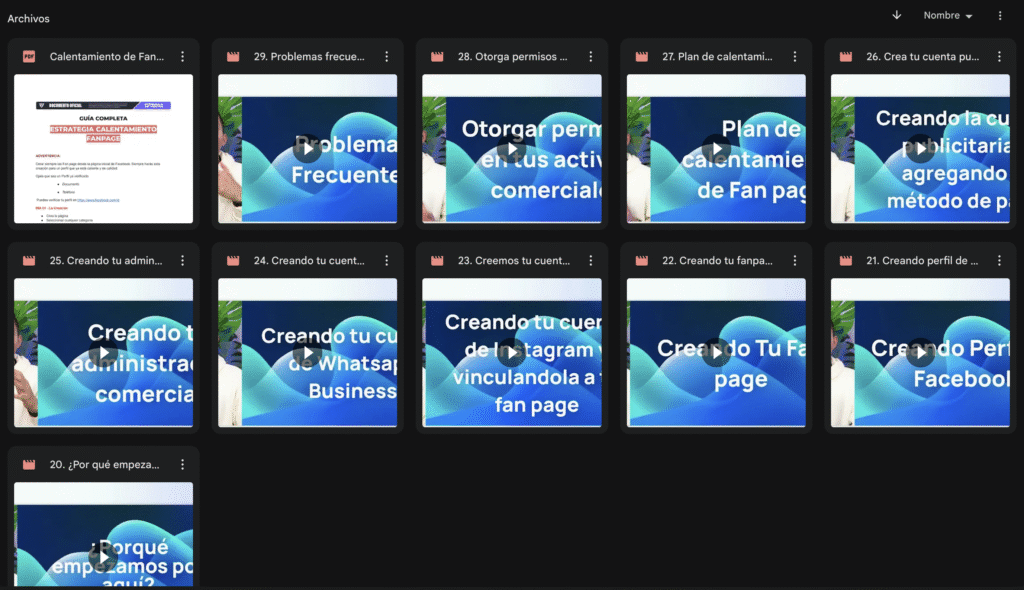Play video 21. Creando perfil de Facebook
Viewport: 1024px width, 590px height.
pyautogui.click(x=919, y=353)
